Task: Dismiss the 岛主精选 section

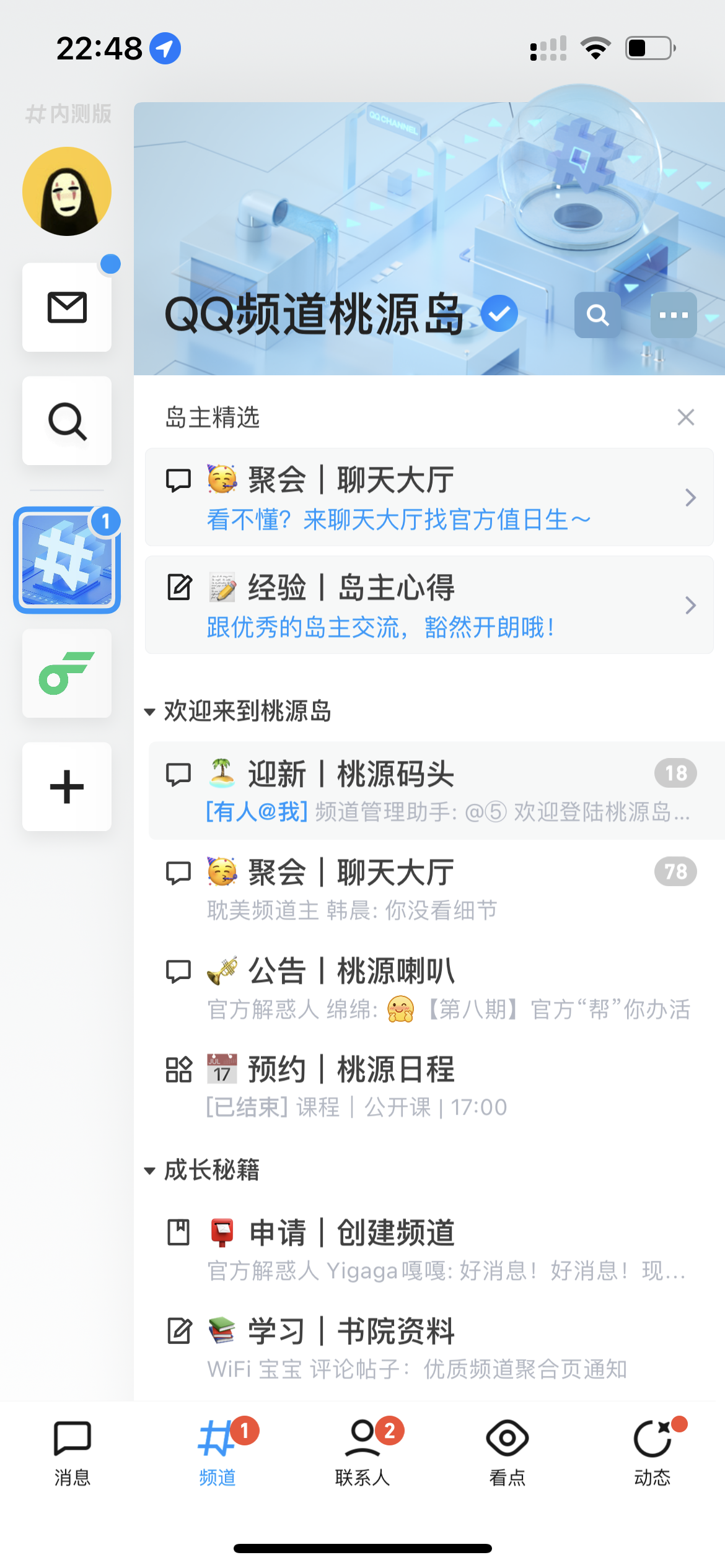Action: click(x=685, y=417)
